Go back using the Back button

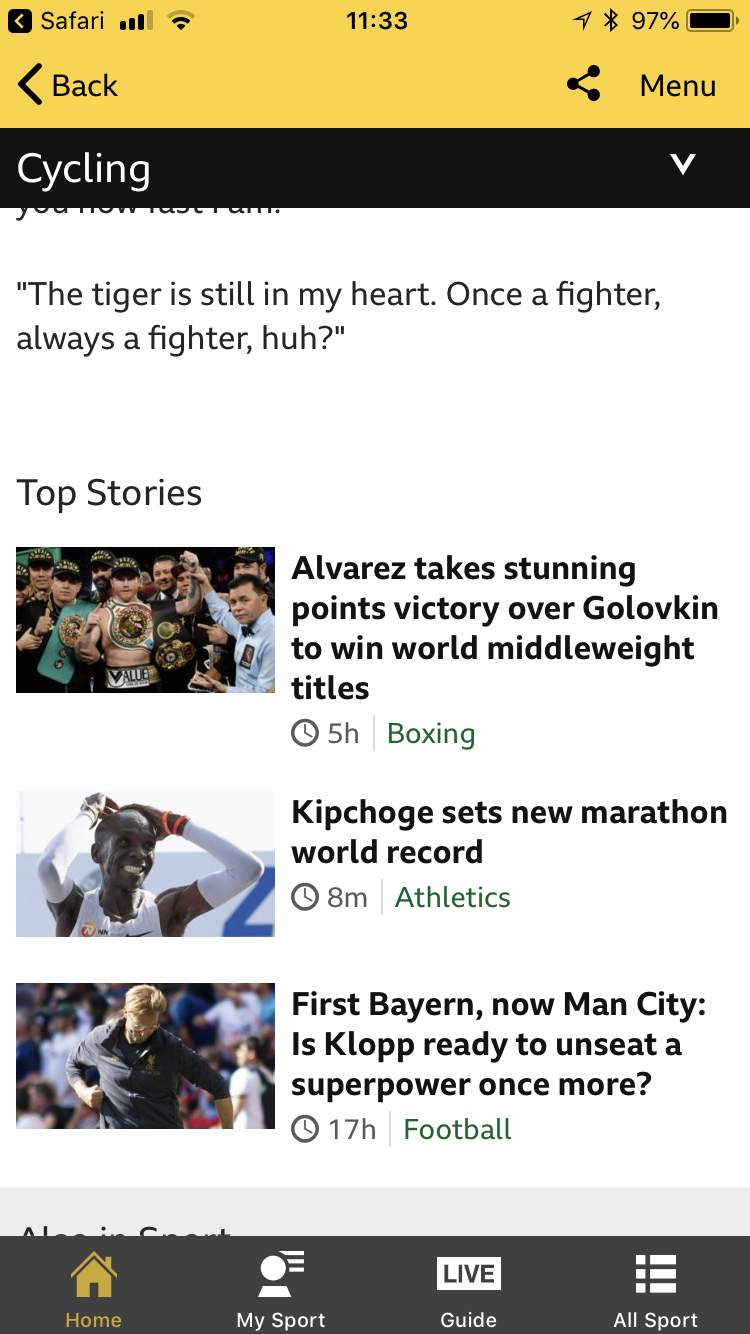[68, 86]
